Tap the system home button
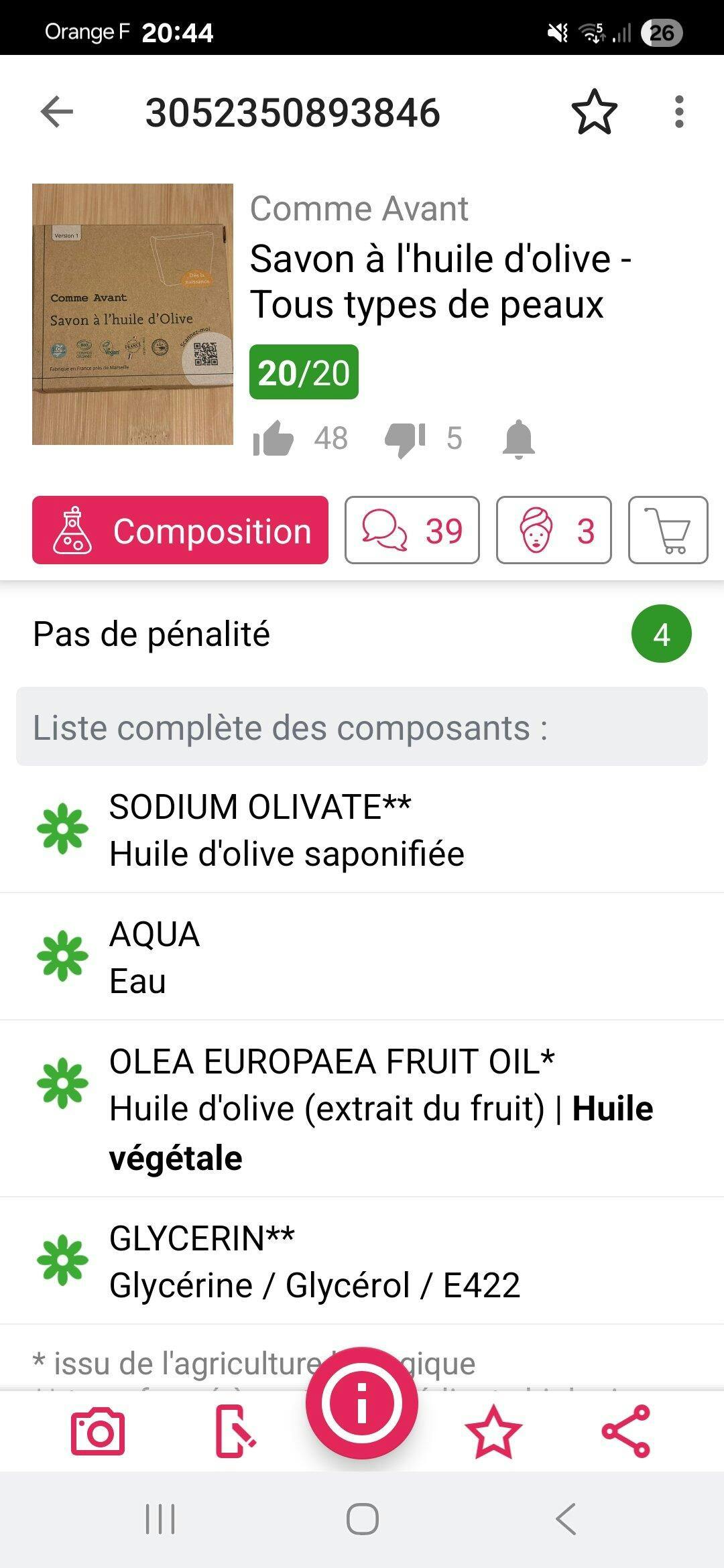This screenshot has width=724, height=1568. (x=362, y=1518)
